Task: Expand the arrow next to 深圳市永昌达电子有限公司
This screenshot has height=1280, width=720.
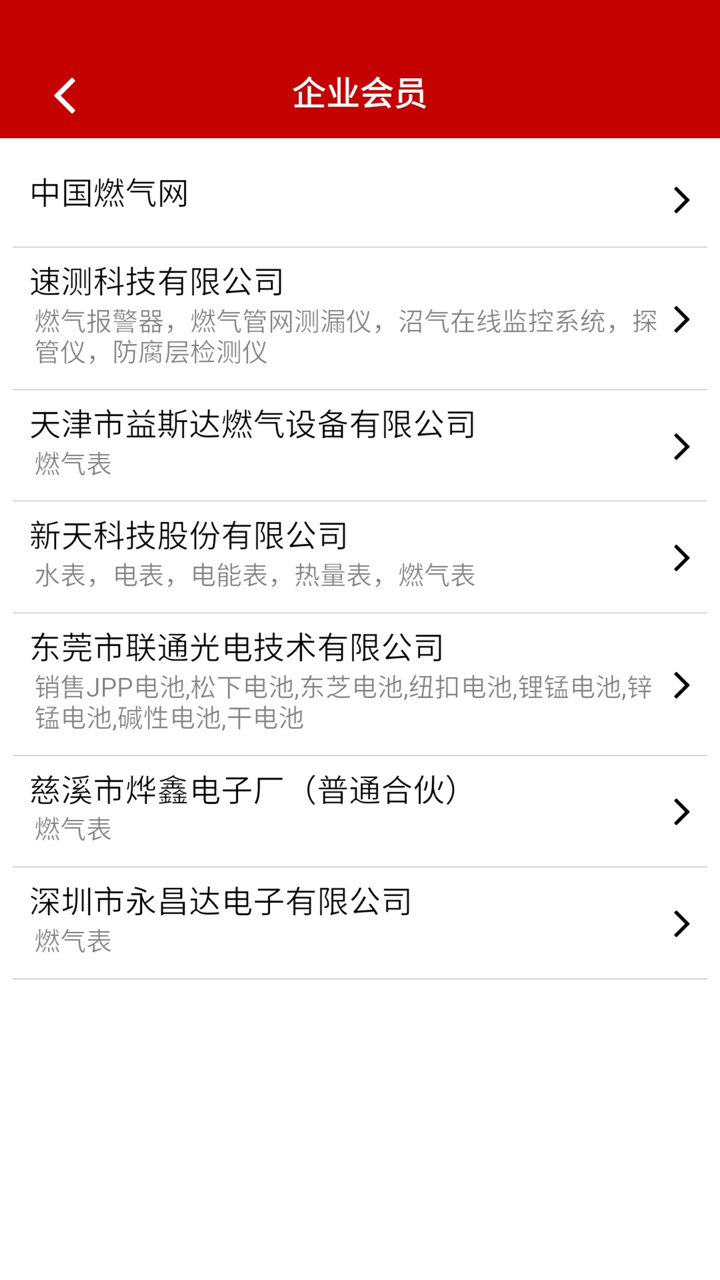Action: 682,924
